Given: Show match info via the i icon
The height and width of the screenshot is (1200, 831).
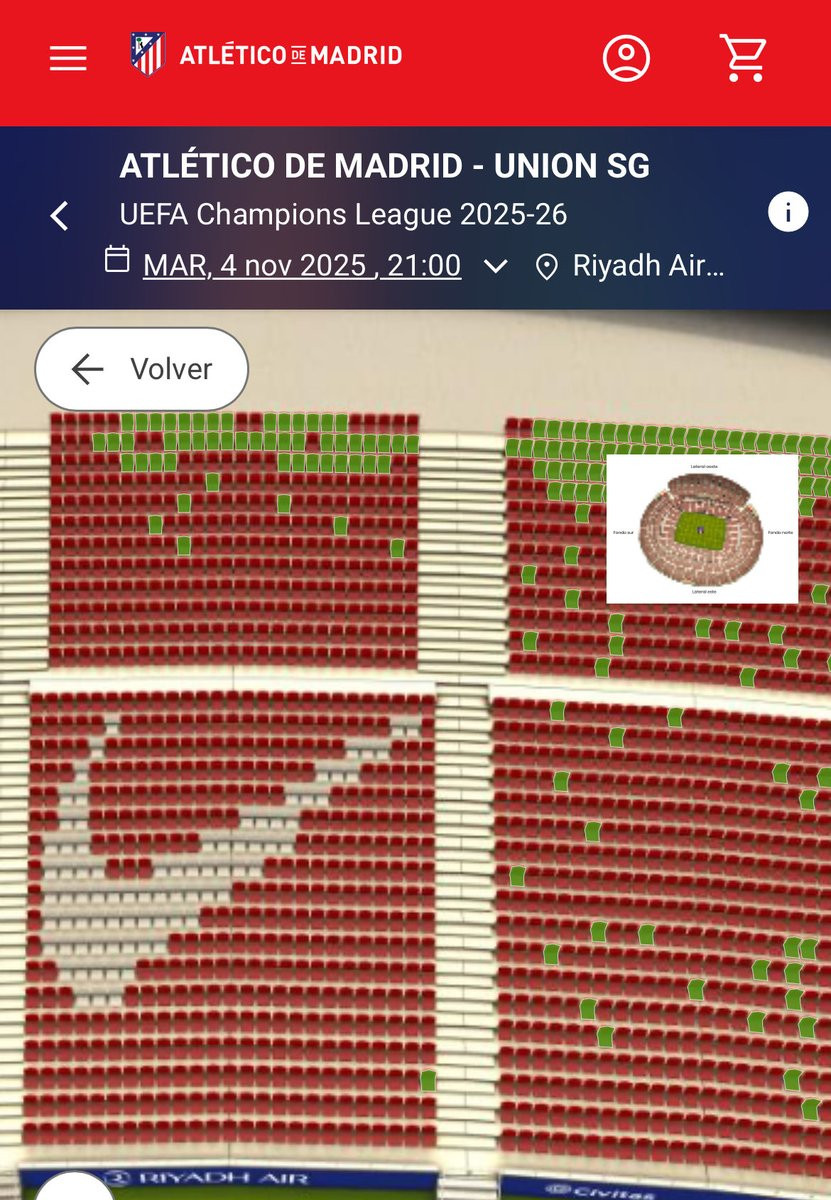Looking at the screenshot, I should pos(788,212).
